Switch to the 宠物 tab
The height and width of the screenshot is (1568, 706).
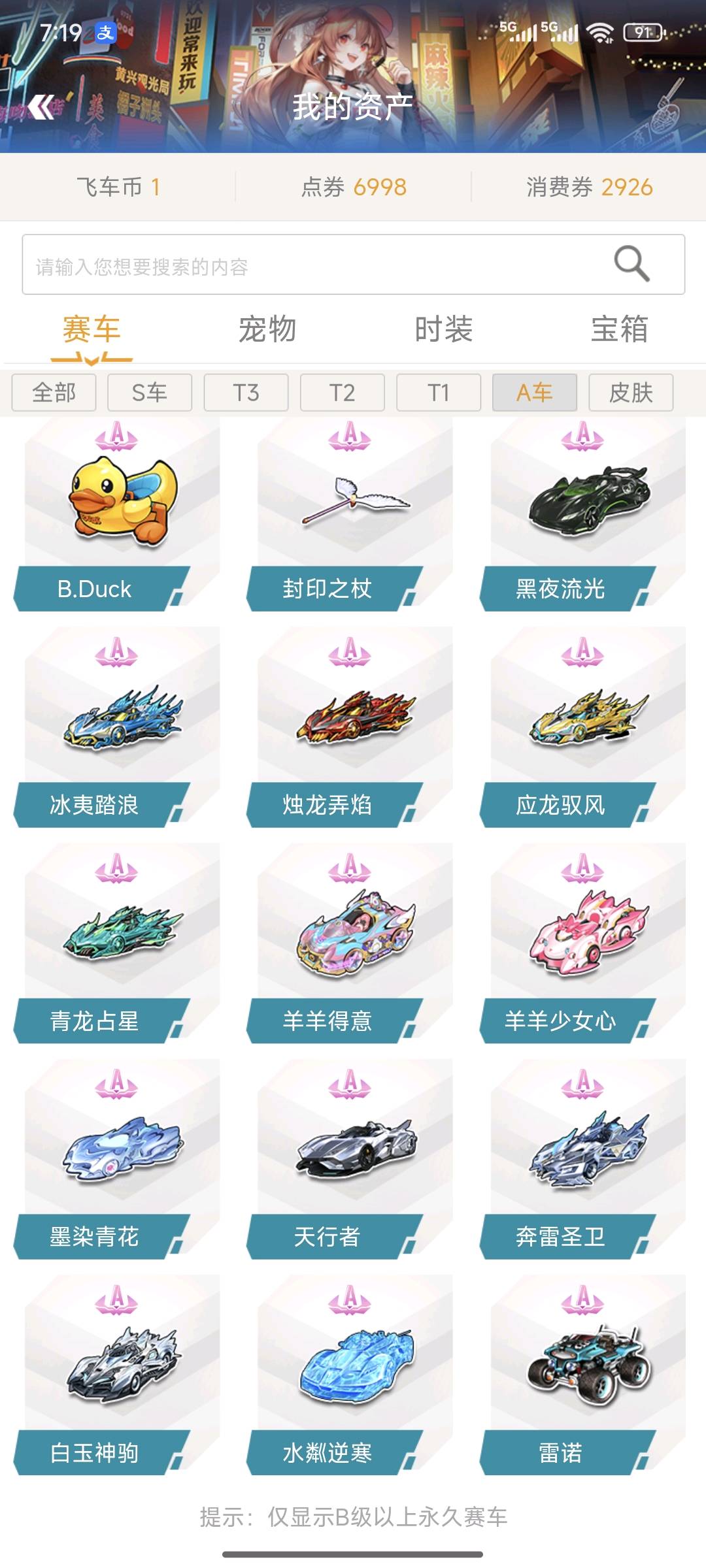[267, 329]
